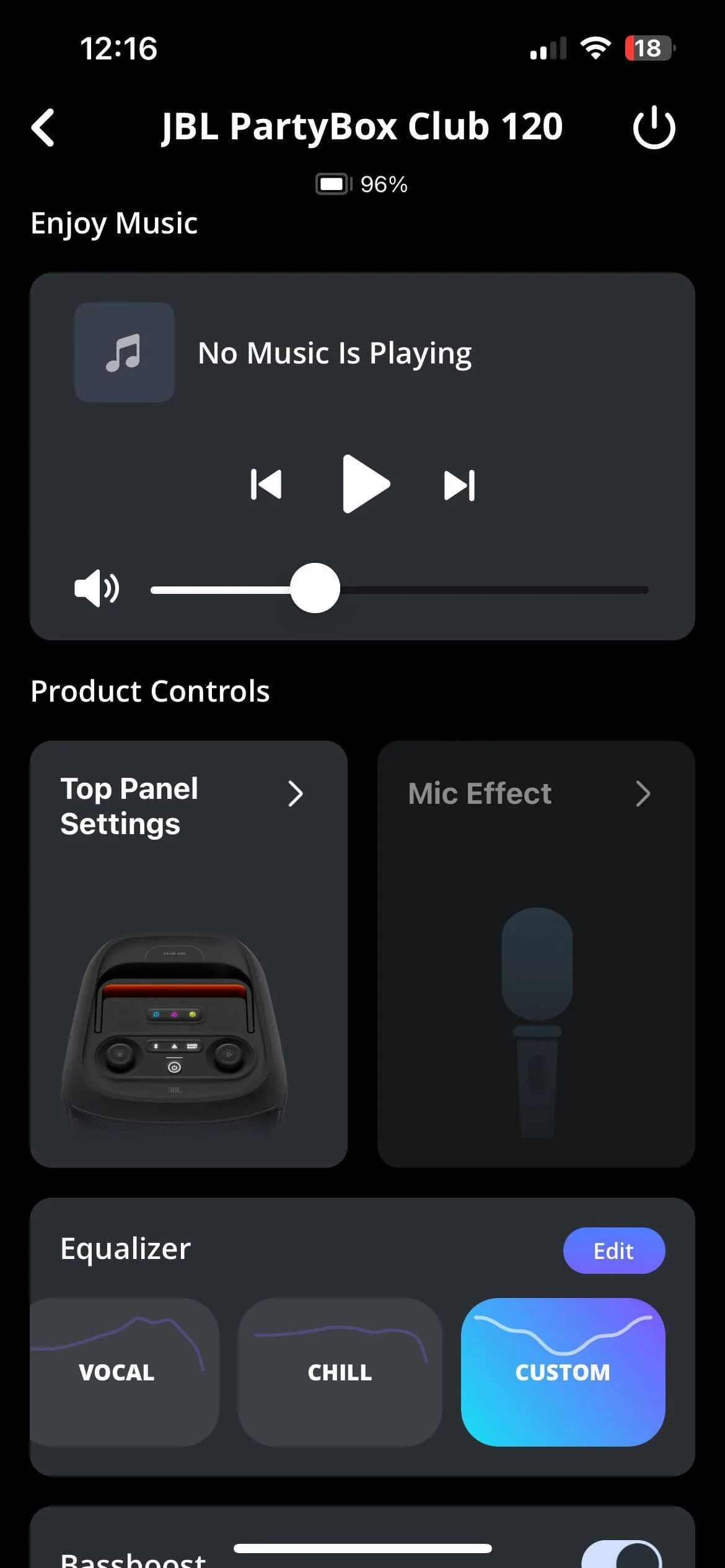
Task: Skip to the next track
Action: coord(459,485)
